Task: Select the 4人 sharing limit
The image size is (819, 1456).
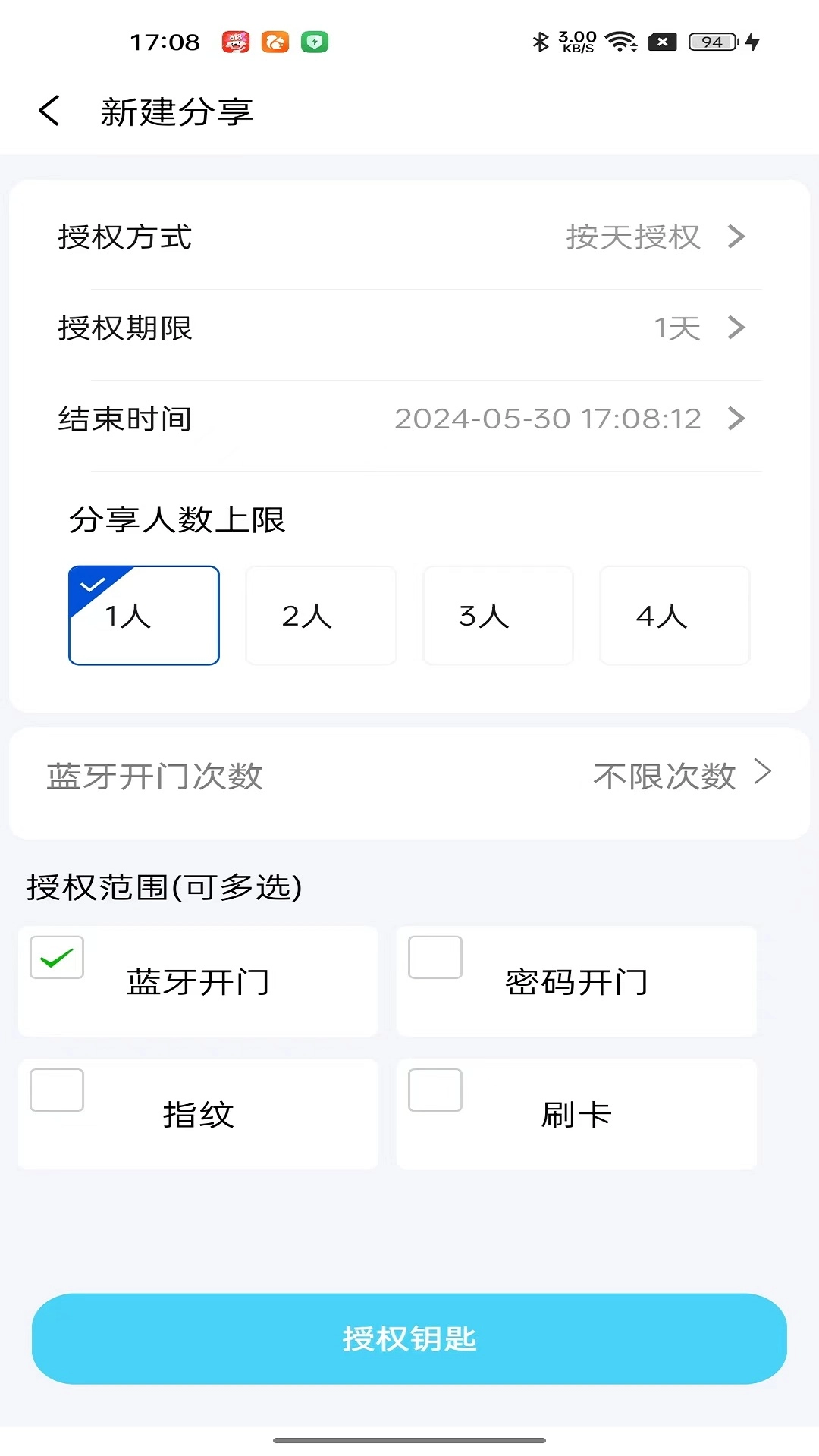Action: point(674,615)
